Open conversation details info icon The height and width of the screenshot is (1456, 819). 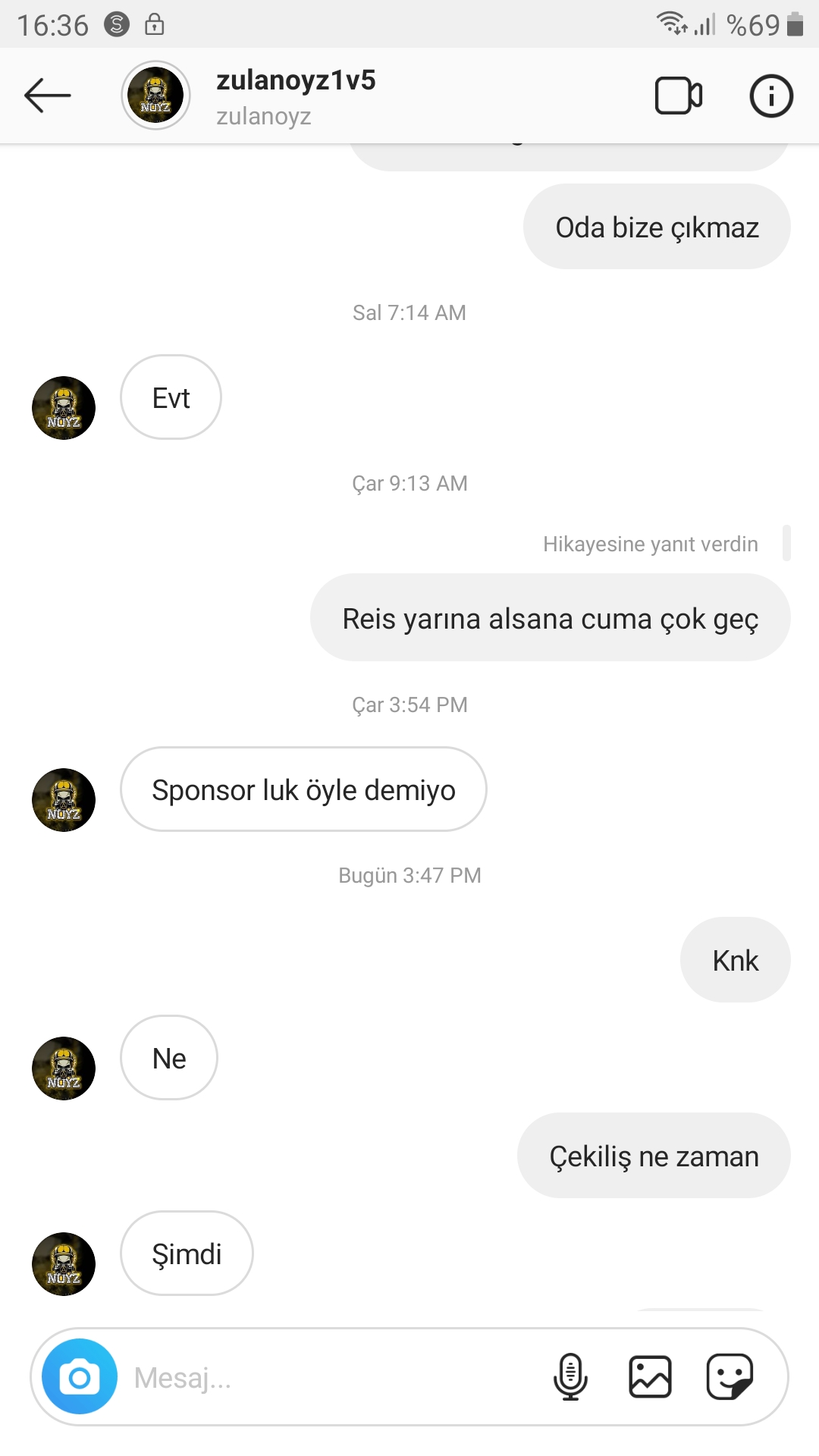click(x=770, y=96)
